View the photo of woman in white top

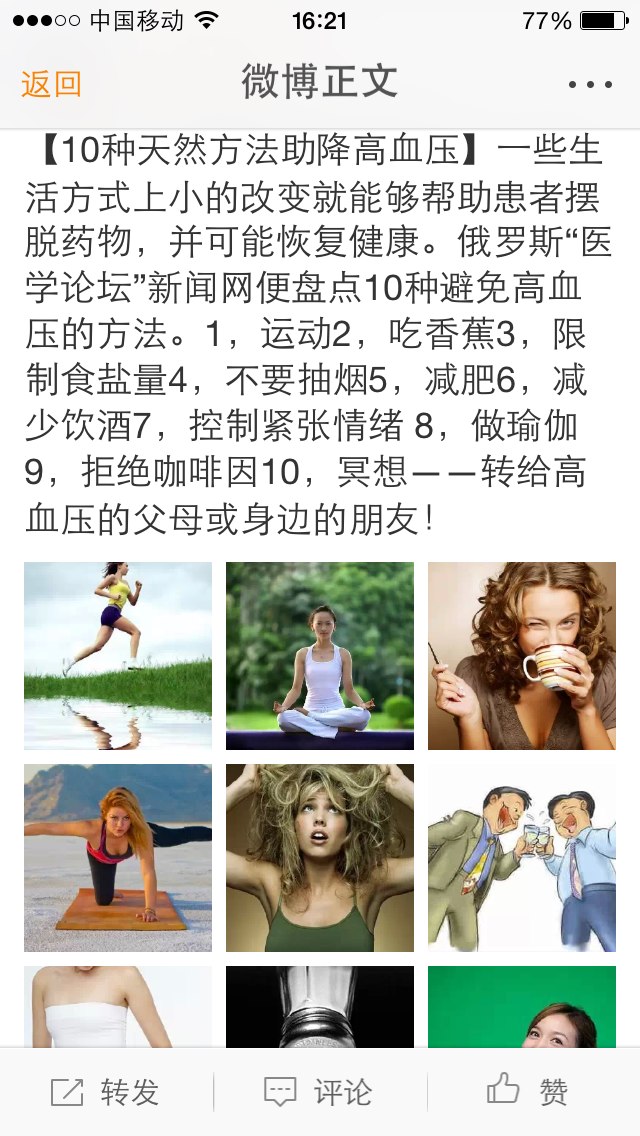(118, 1006)
